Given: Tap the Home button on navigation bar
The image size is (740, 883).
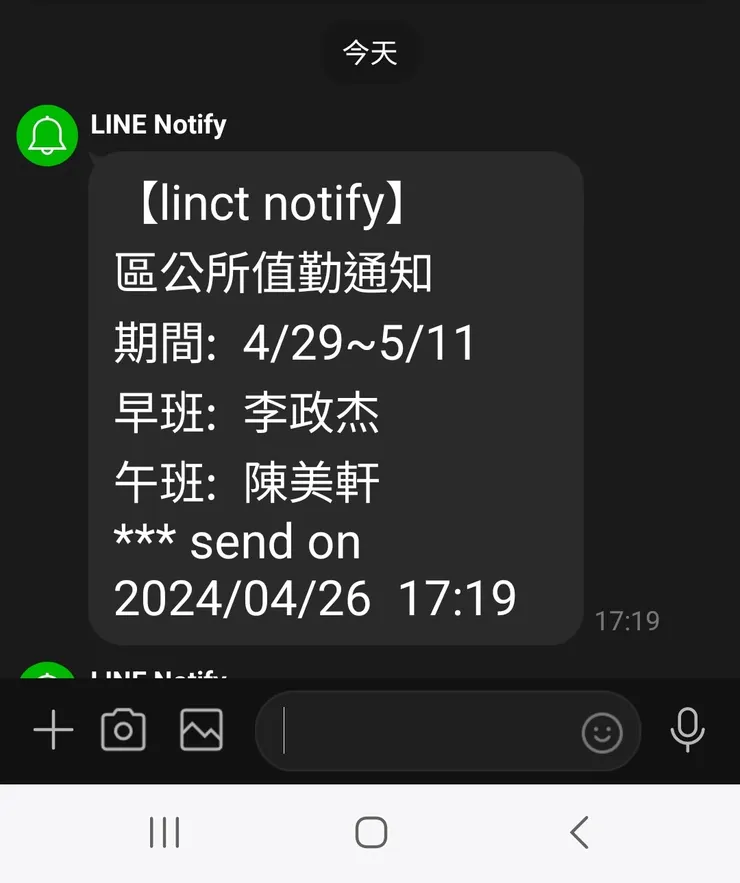Looking at the screenshot, I should click(x=370, y=831).
